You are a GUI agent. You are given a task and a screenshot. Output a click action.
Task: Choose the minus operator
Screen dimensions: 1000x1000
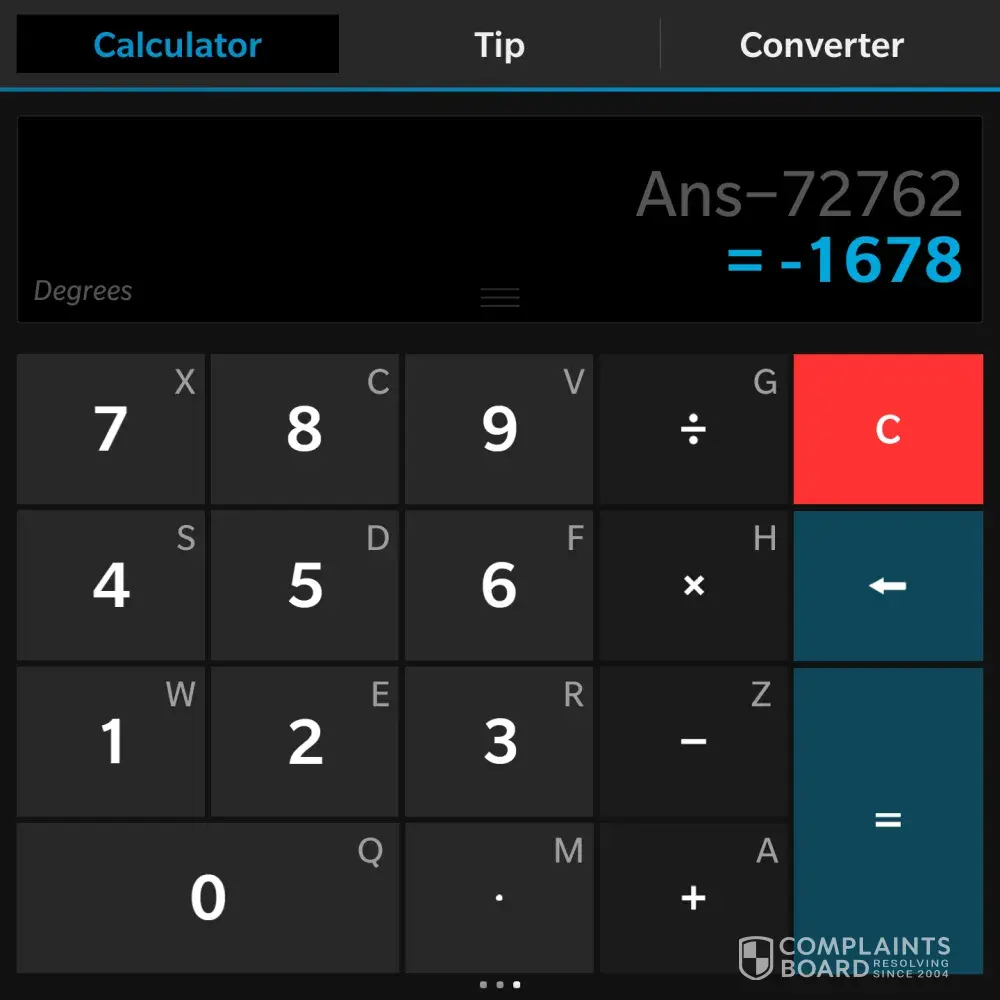click(693, 742)
